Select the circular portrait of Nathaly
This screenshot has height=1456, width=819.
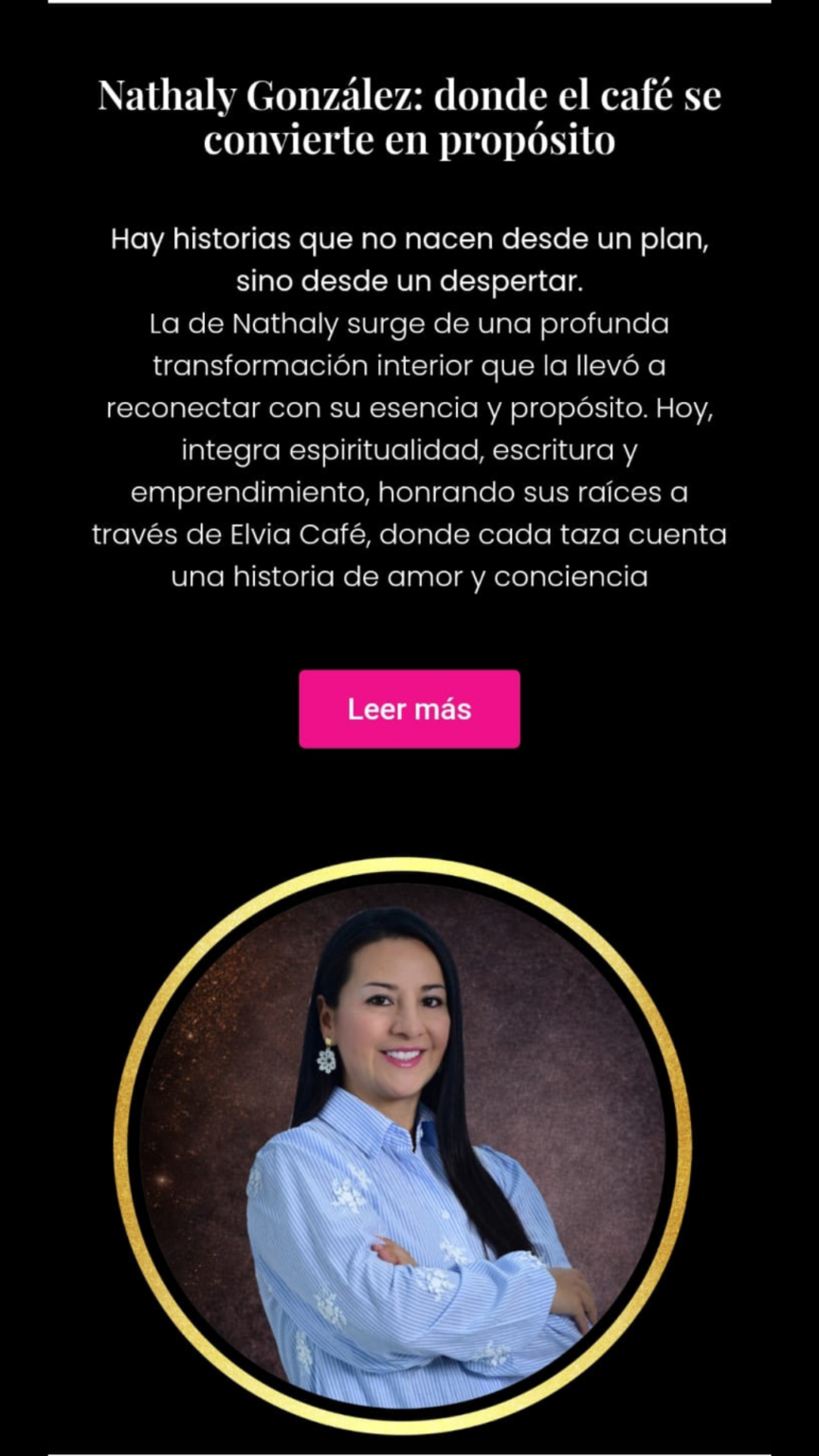tap(408, 1133)
